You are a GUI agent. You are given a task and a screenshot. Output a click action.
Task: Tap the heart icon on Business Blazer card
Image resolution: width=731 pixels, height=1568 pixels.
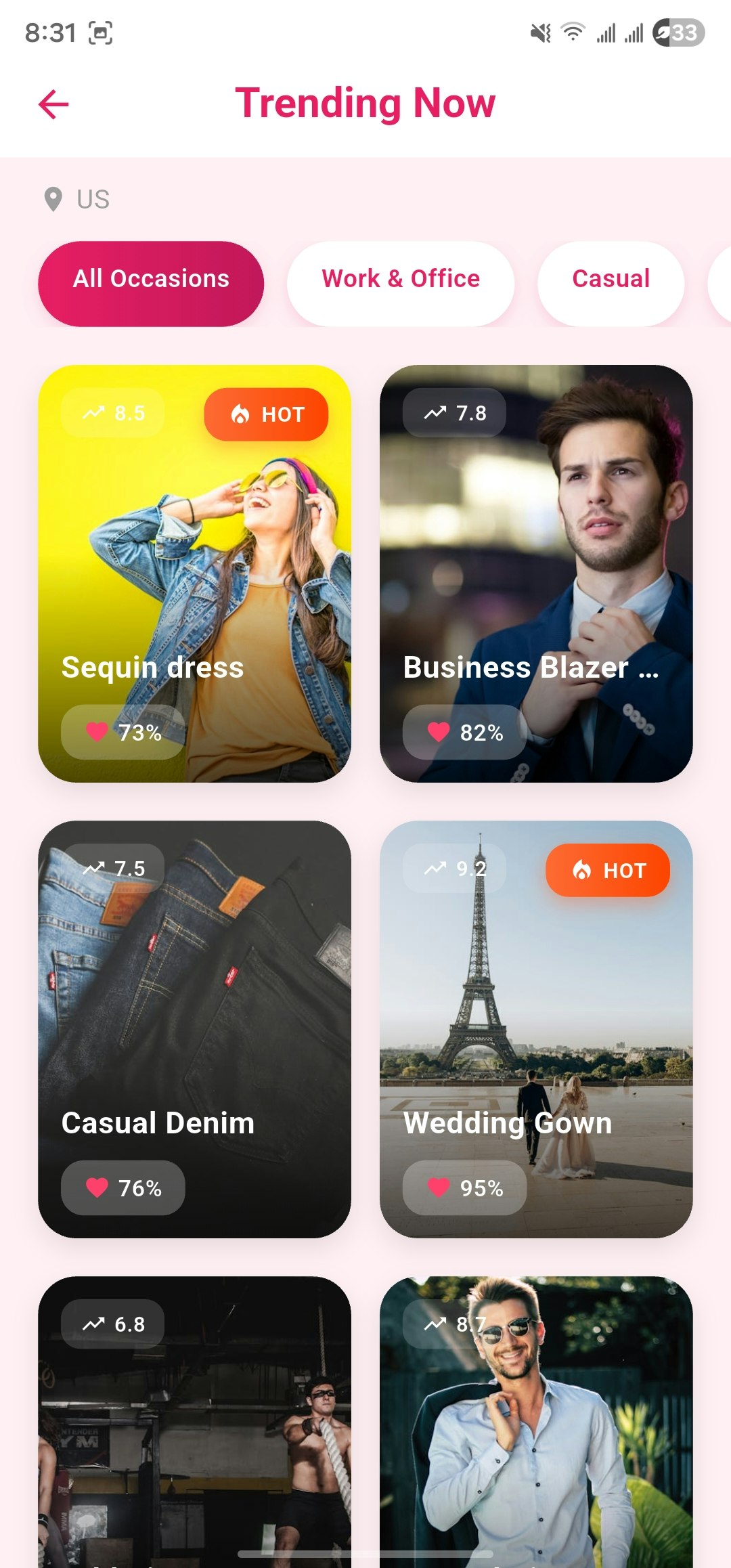pos(439,731)
